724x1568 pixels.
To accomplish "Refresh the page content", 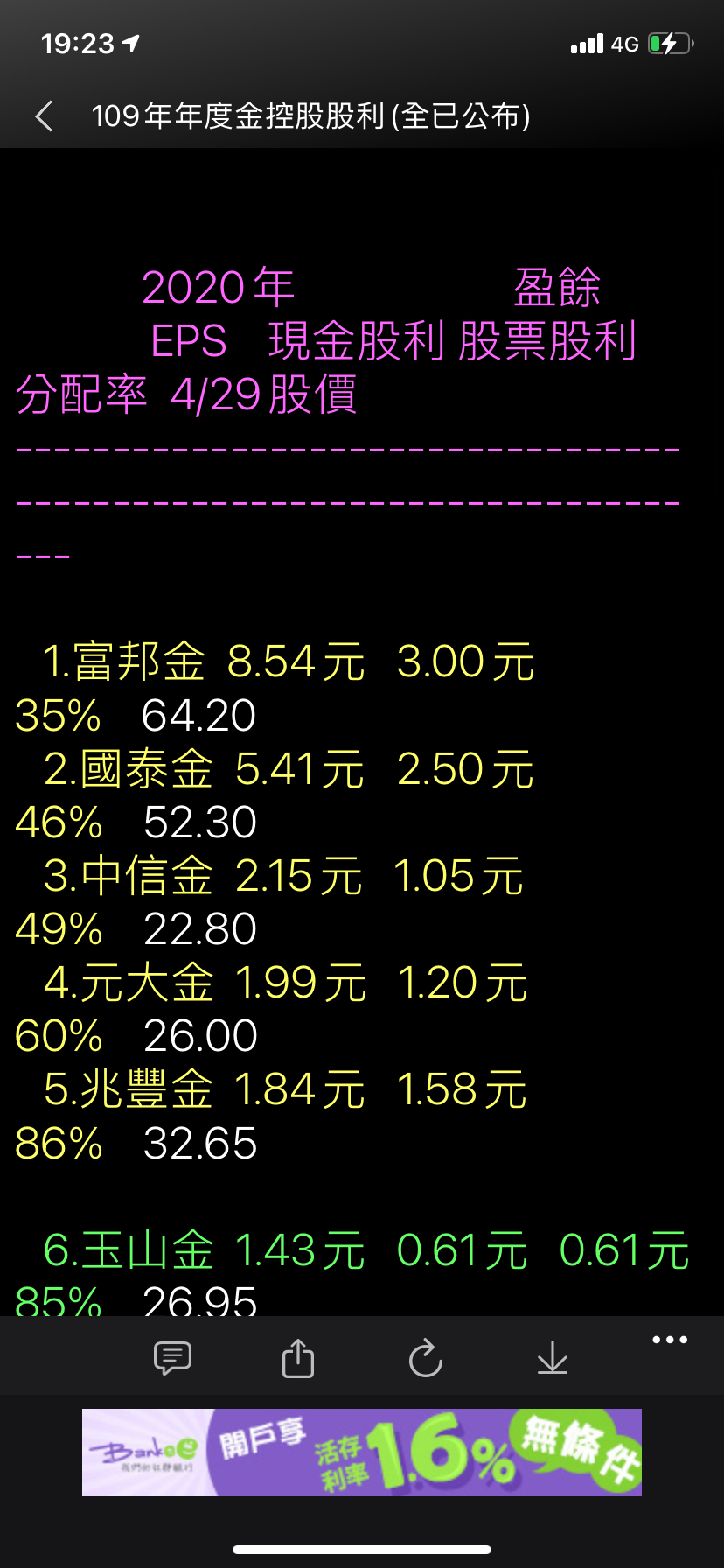I will tap(426, 1358).
